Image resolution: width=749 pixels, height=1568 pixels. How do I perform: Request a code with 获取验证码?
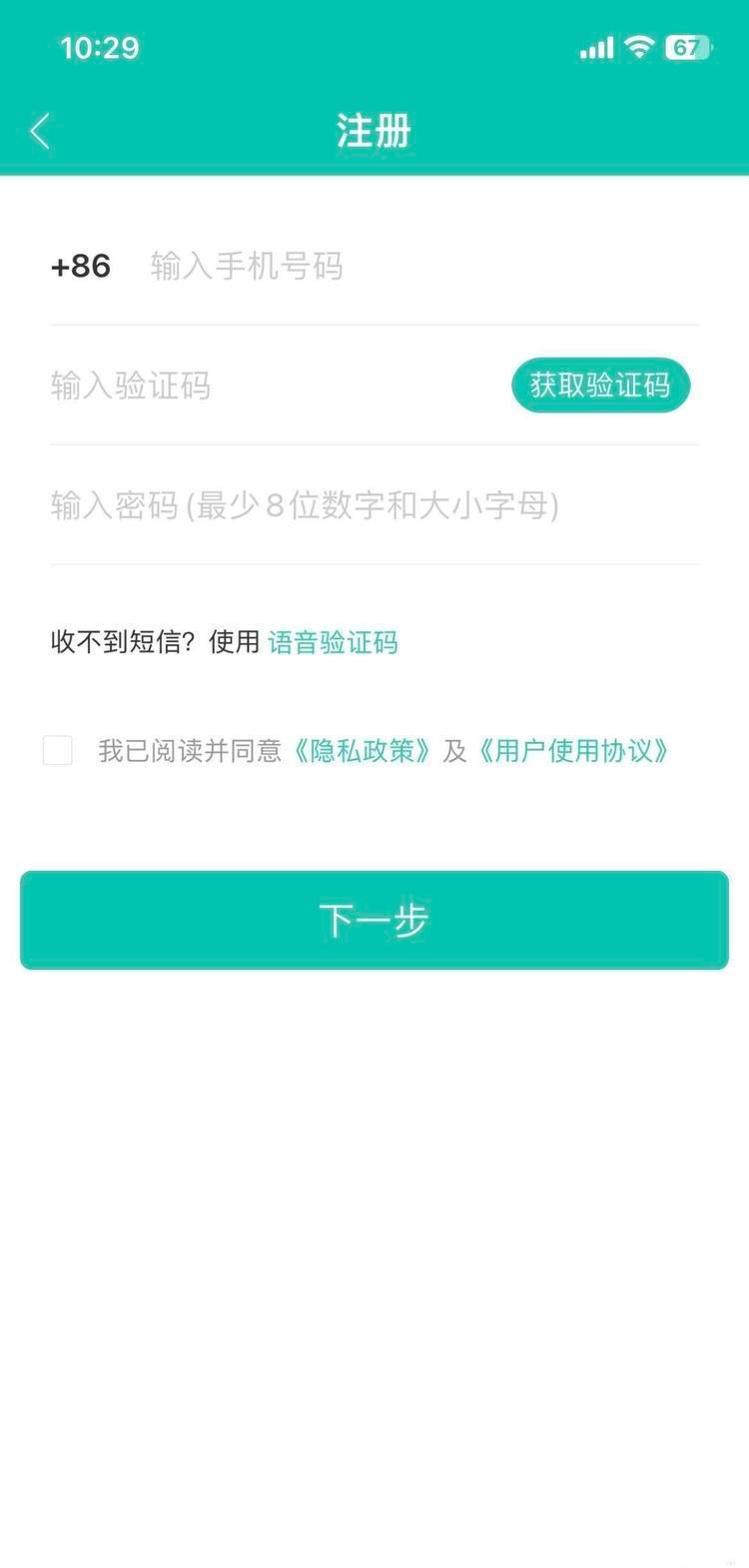(600, 386)
